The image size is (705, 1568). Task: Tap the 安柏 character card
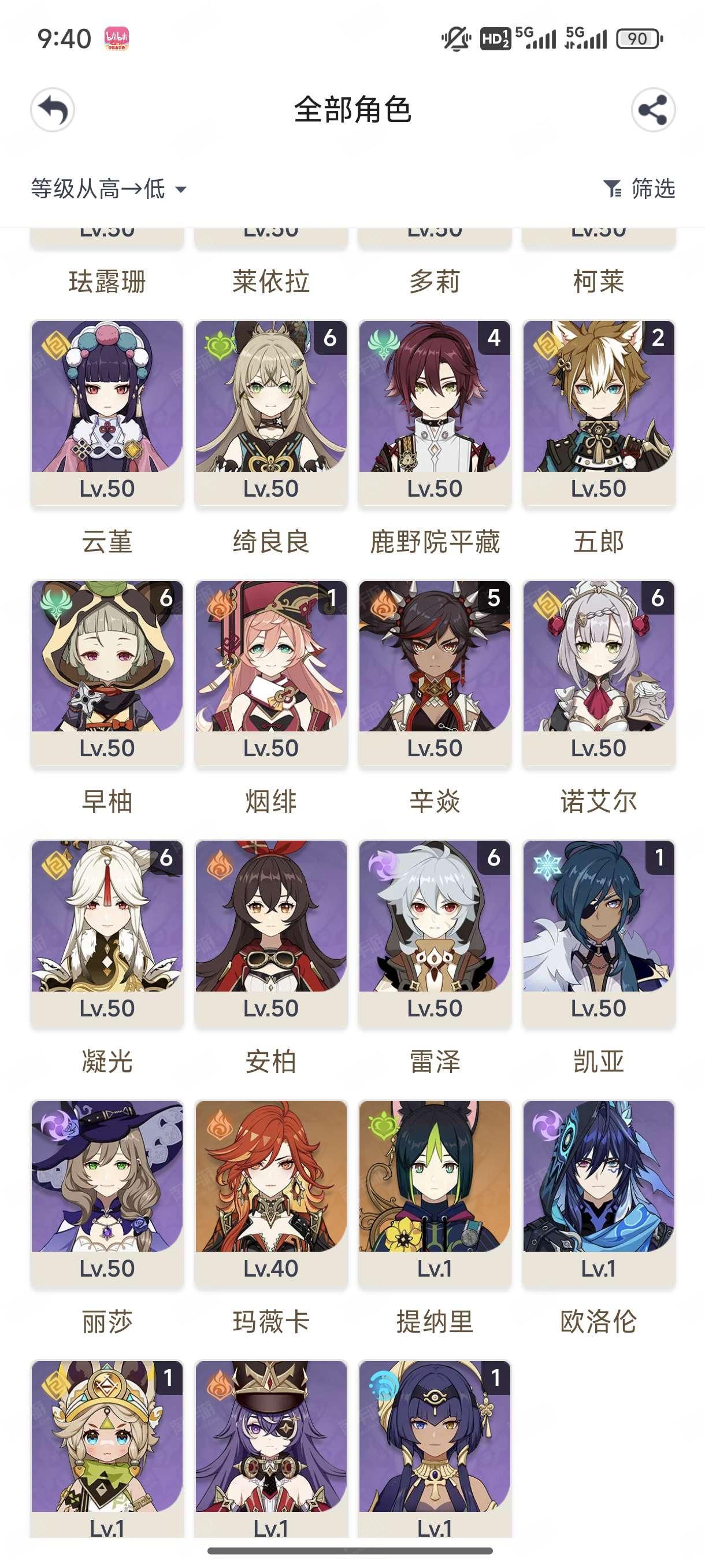(x=271, y=933)
